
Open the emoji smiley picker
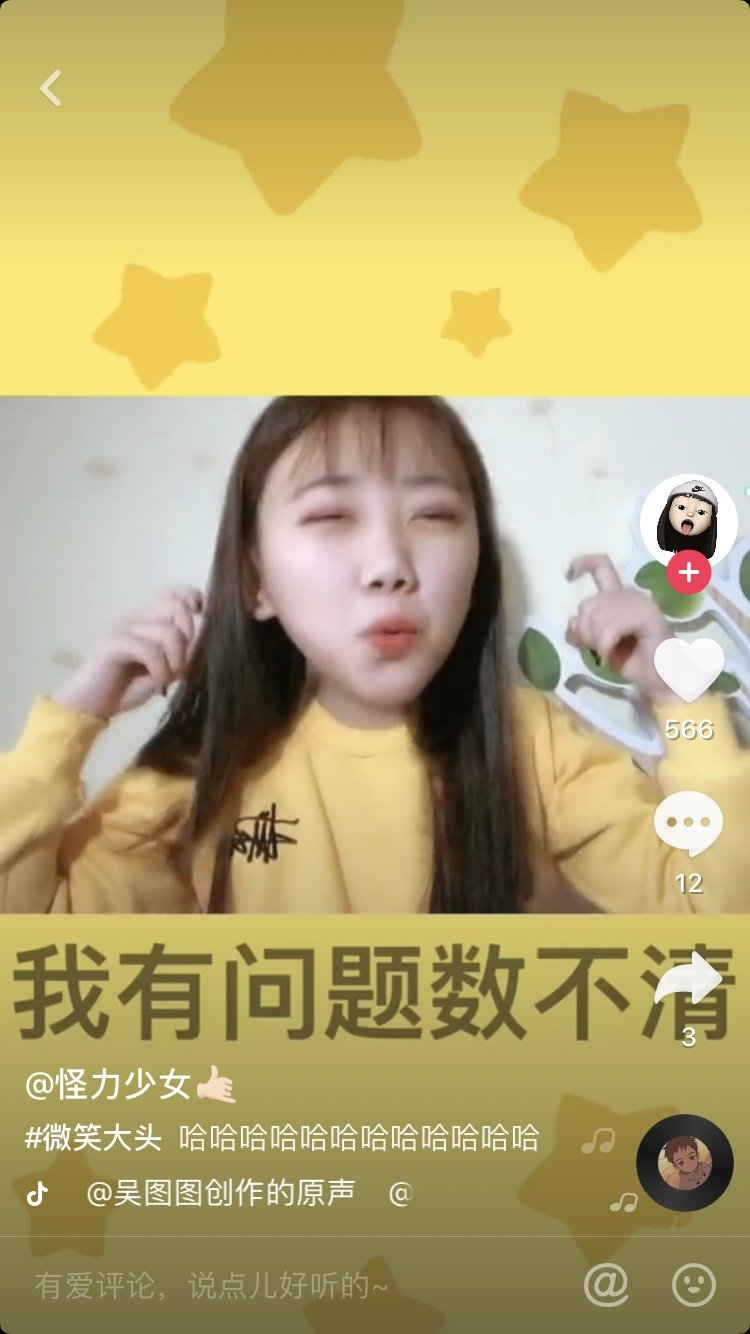[694, 1284]
